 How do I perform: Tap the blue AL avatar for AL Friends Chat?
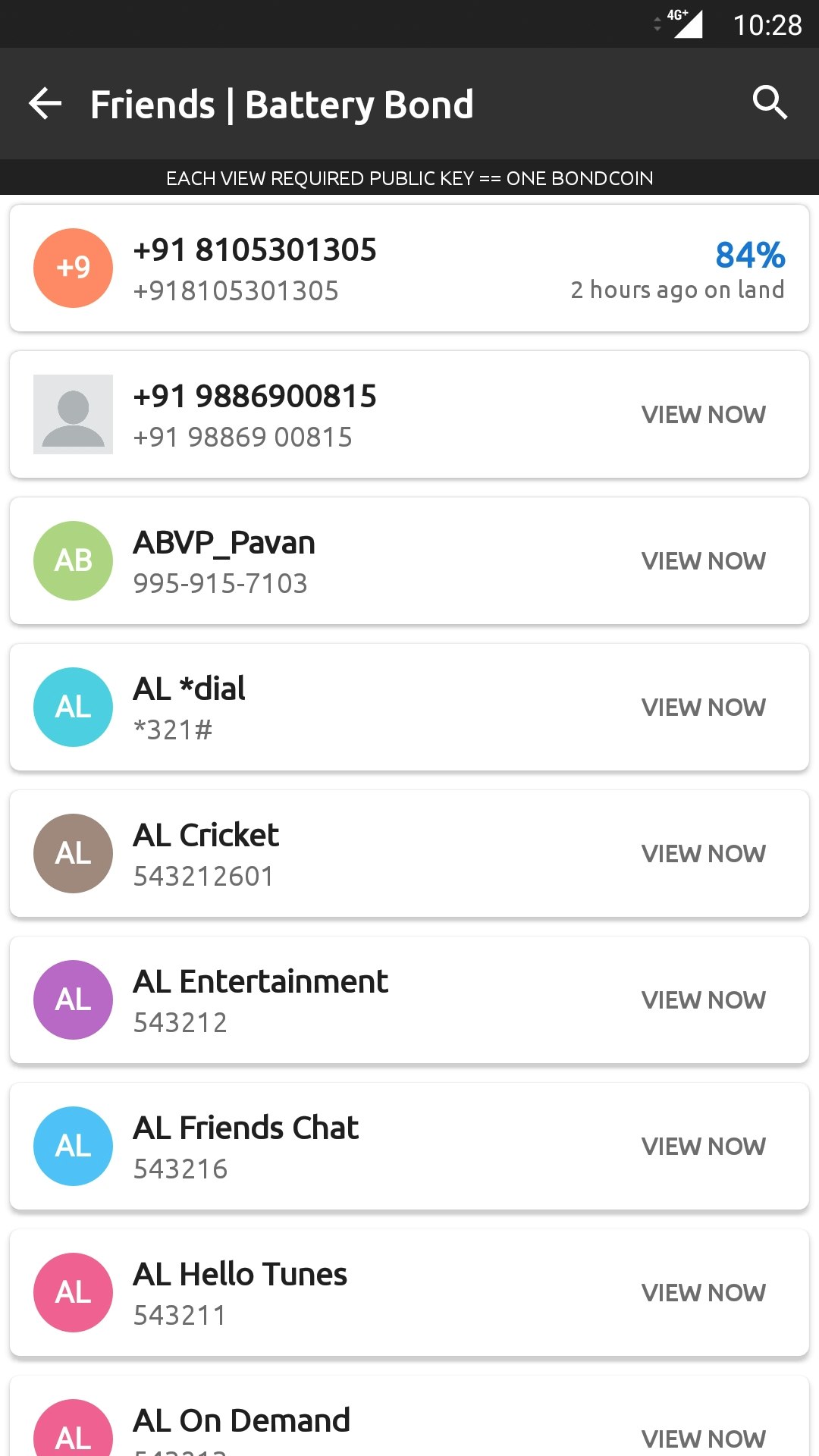72,1145
